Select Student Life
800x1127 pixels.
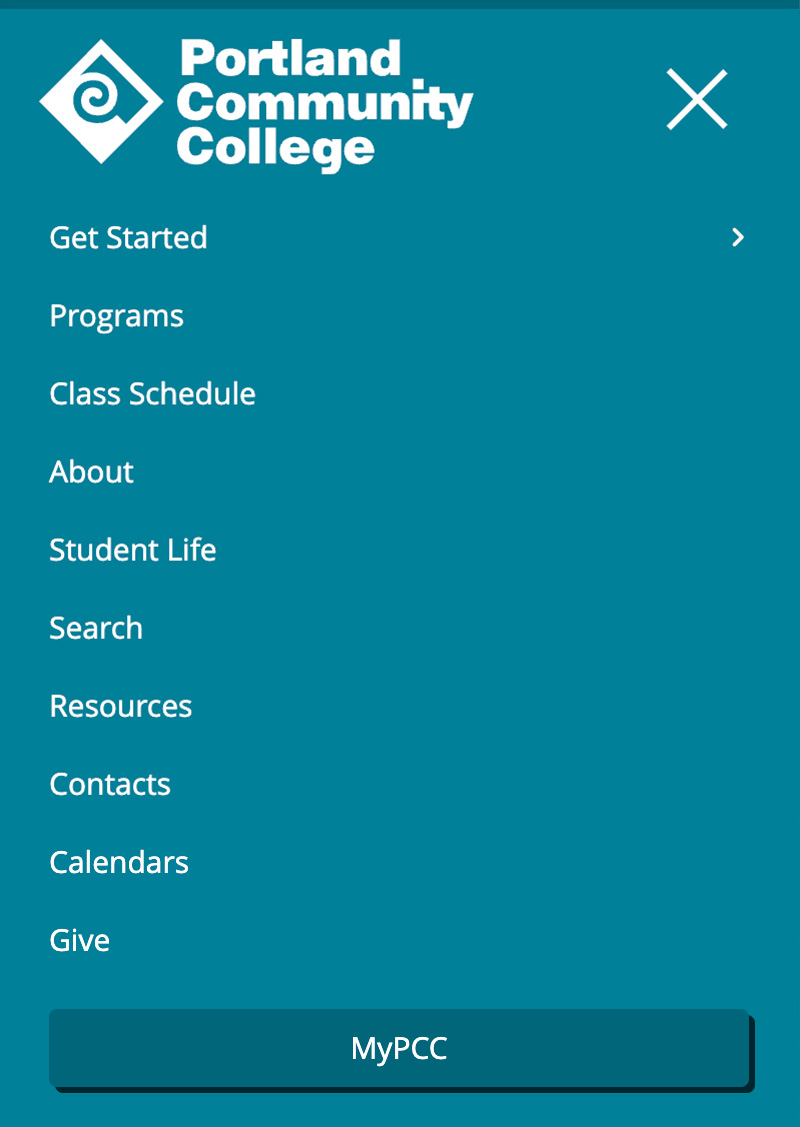pyautogui.click(x=132, y=550)
